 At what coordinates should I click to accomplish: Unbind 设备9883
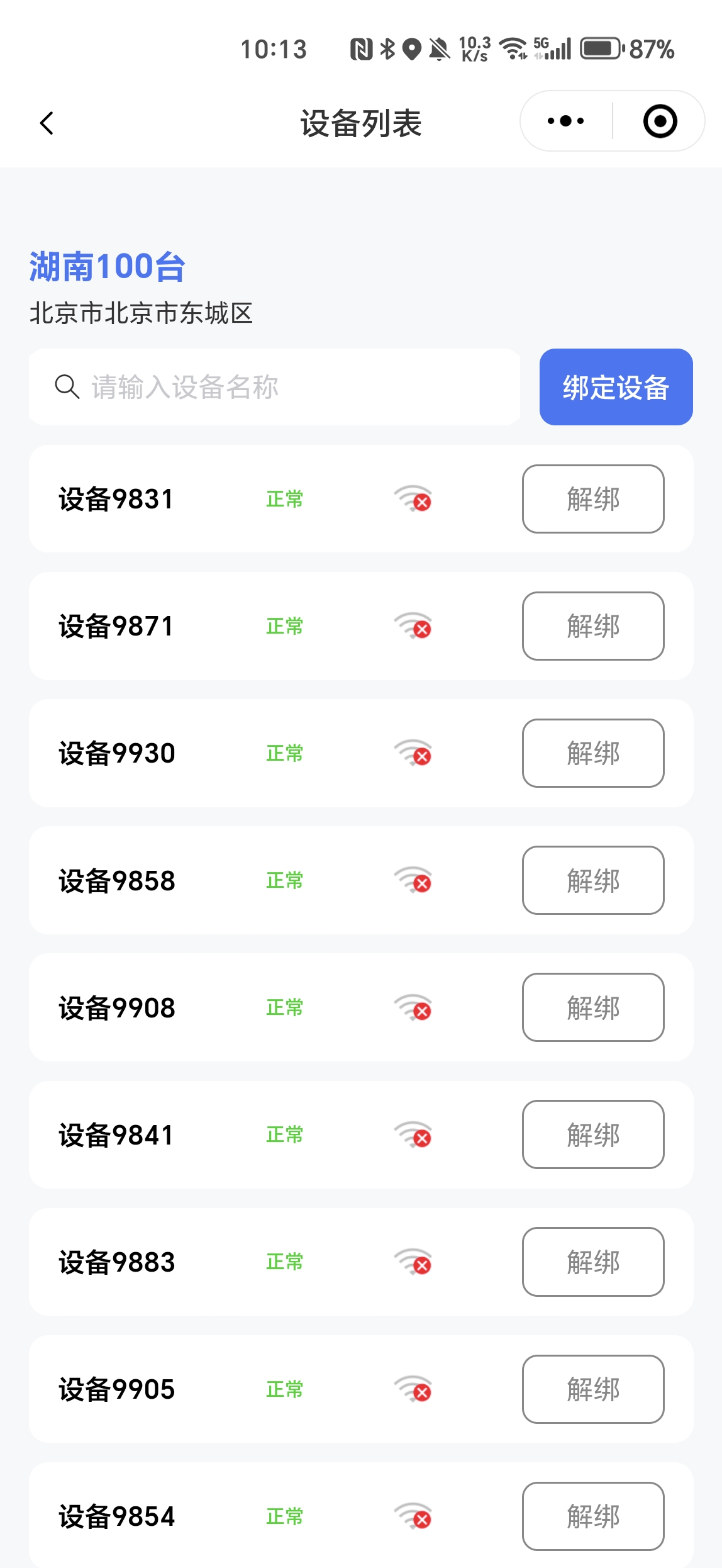[x=593, y=1262]
